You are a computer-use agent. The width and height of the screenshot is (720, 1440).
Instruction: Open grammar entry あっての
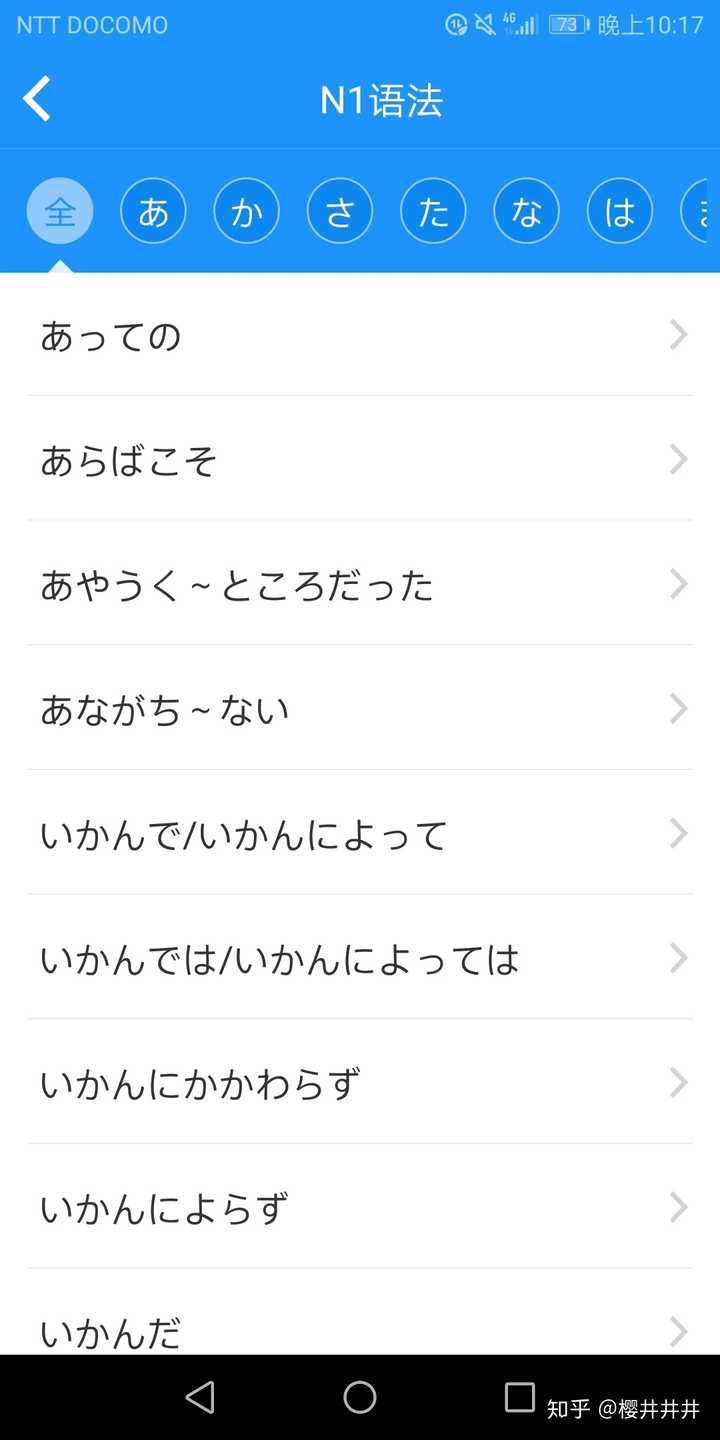tap(360, 335)
